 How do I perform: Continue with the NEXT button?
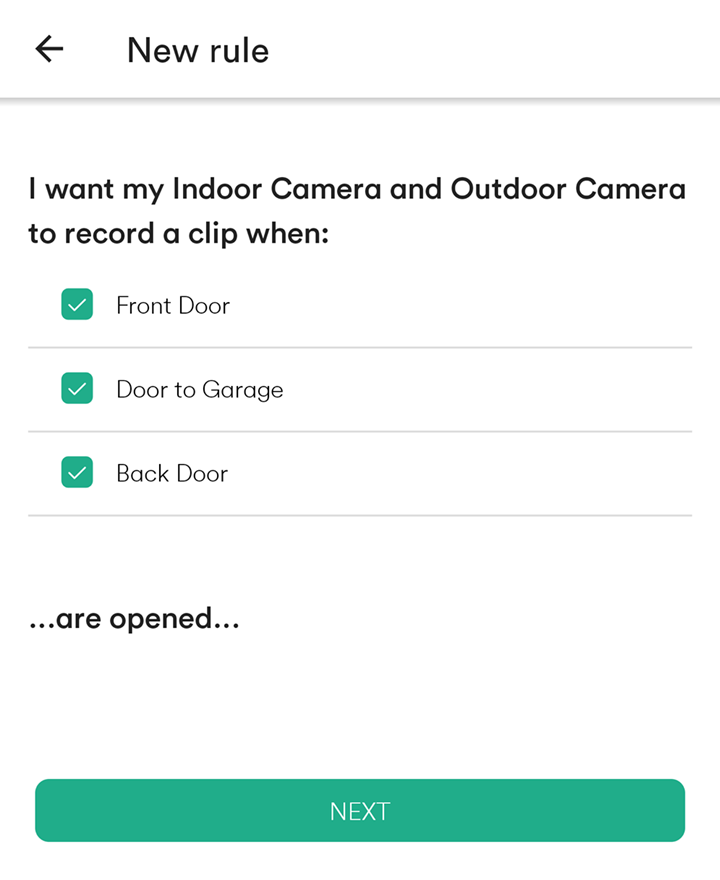(360, 811)
